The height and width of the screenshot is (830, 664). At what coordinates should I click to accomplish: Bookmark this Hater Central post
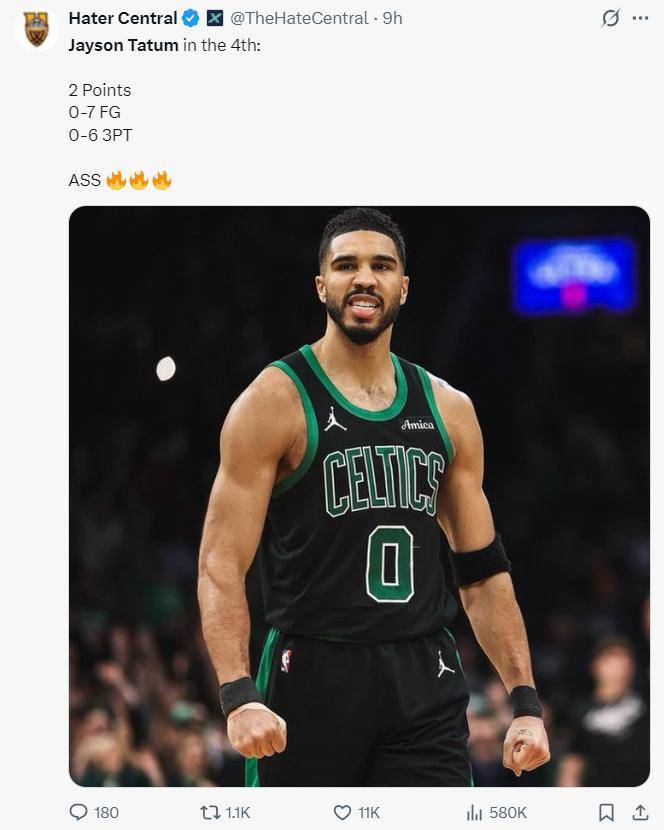pos(606,812)
